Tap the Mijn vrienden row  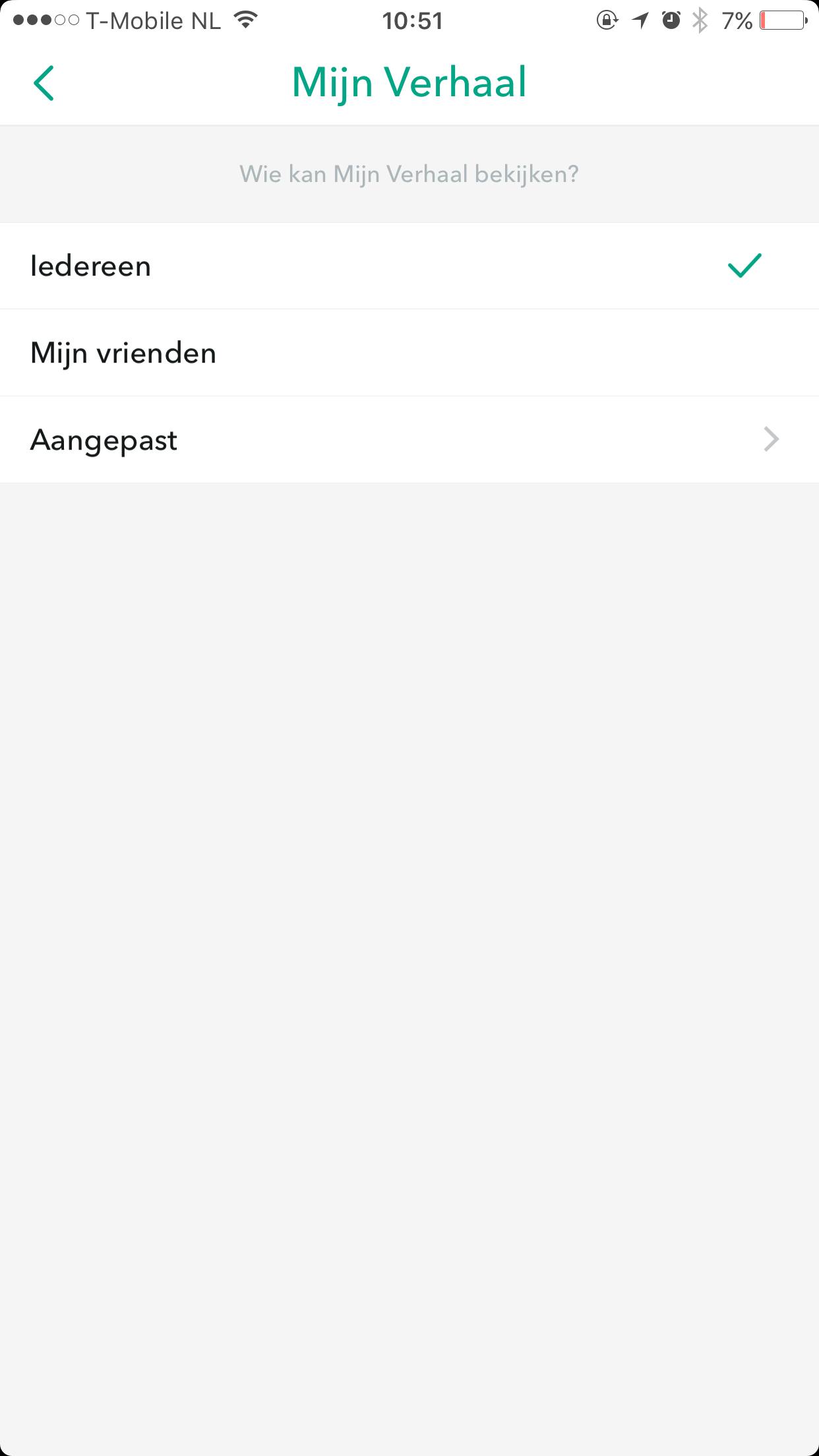[x=123, y=352]
